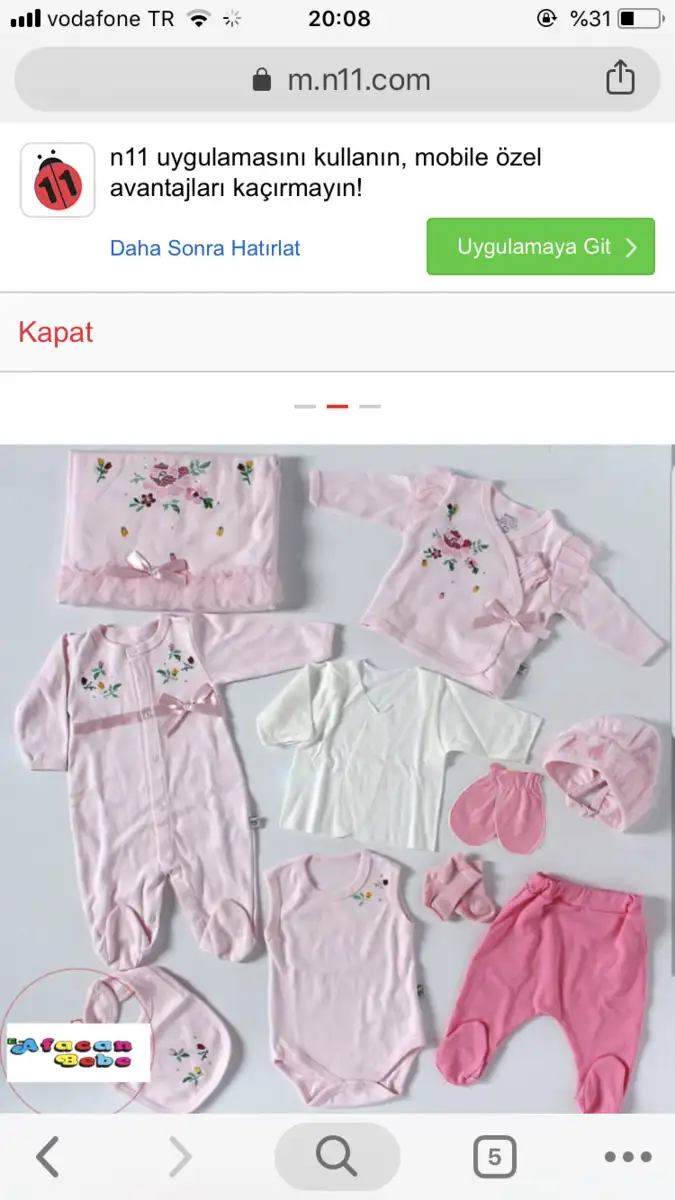675x1200 pixels.
Task: Share the page using the share icon
Action: (620, 78)
